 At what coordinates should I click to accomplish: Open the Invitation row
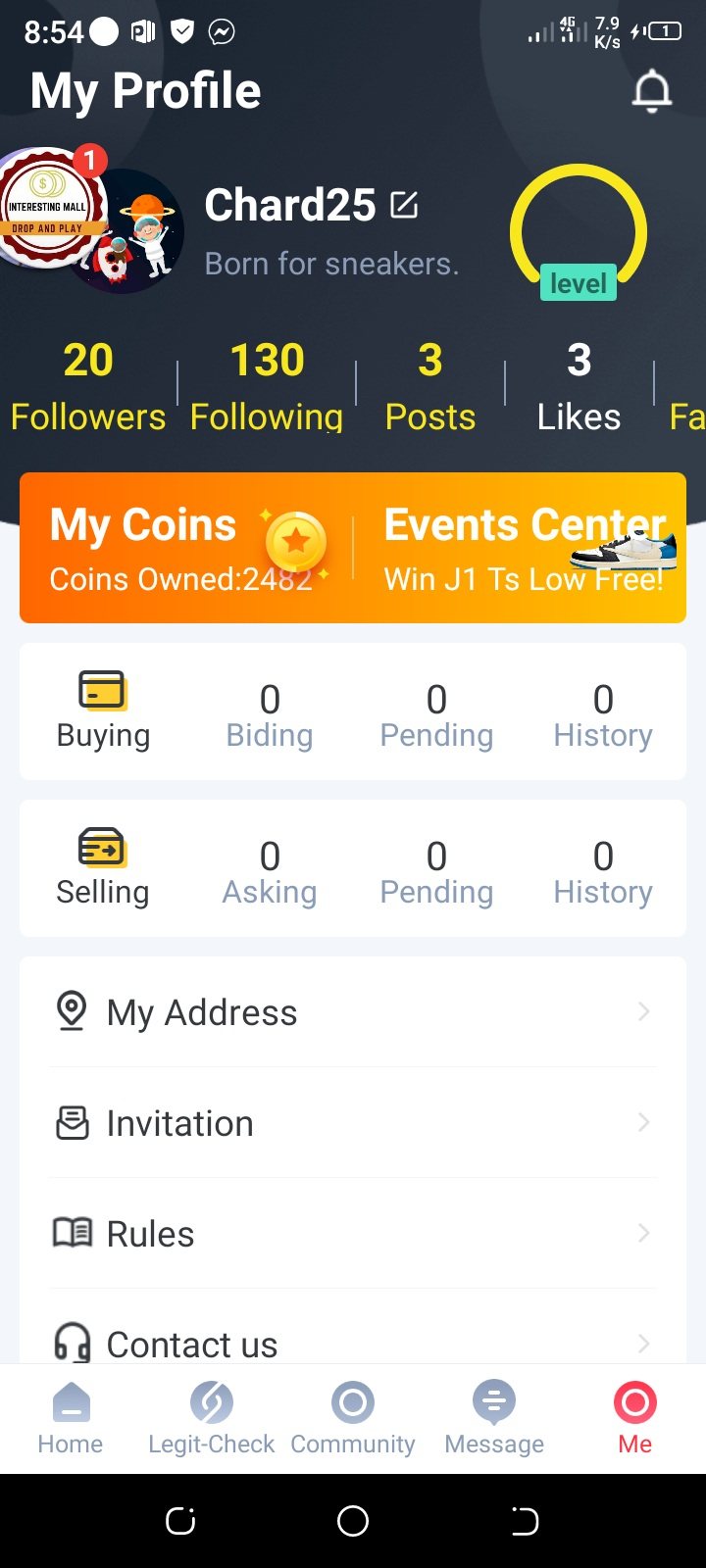point(353,1123)
